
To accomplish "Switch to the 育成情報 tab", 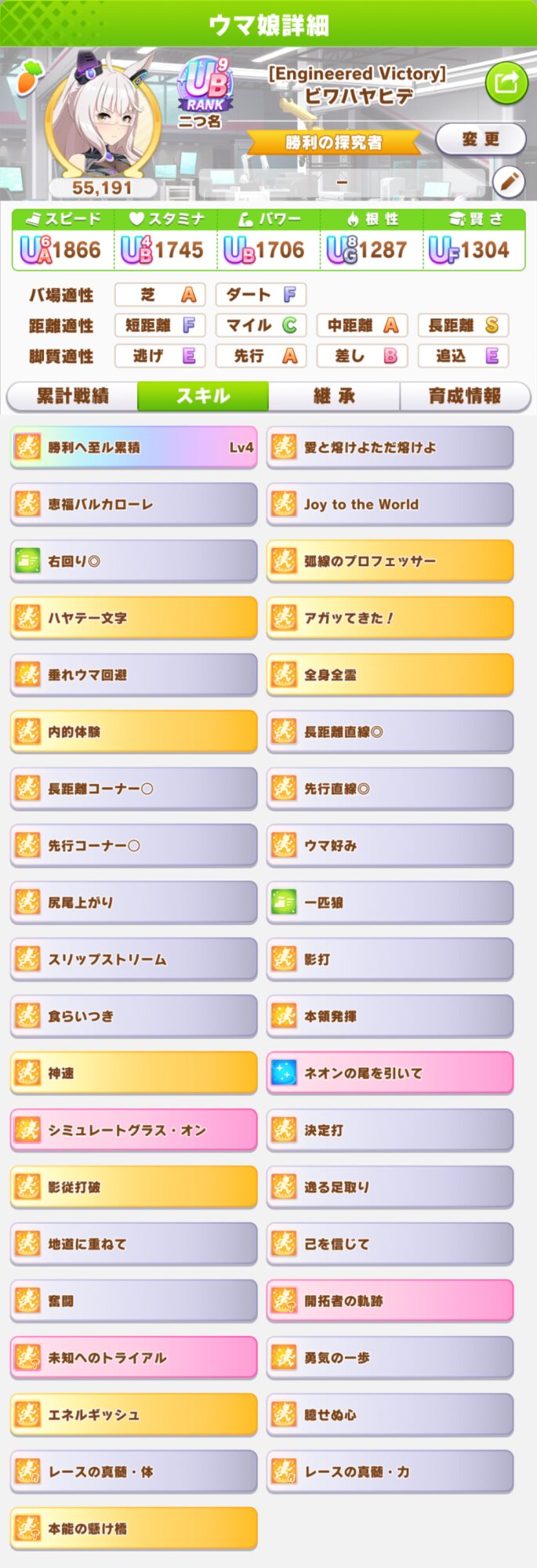I will tap(465, 396).
